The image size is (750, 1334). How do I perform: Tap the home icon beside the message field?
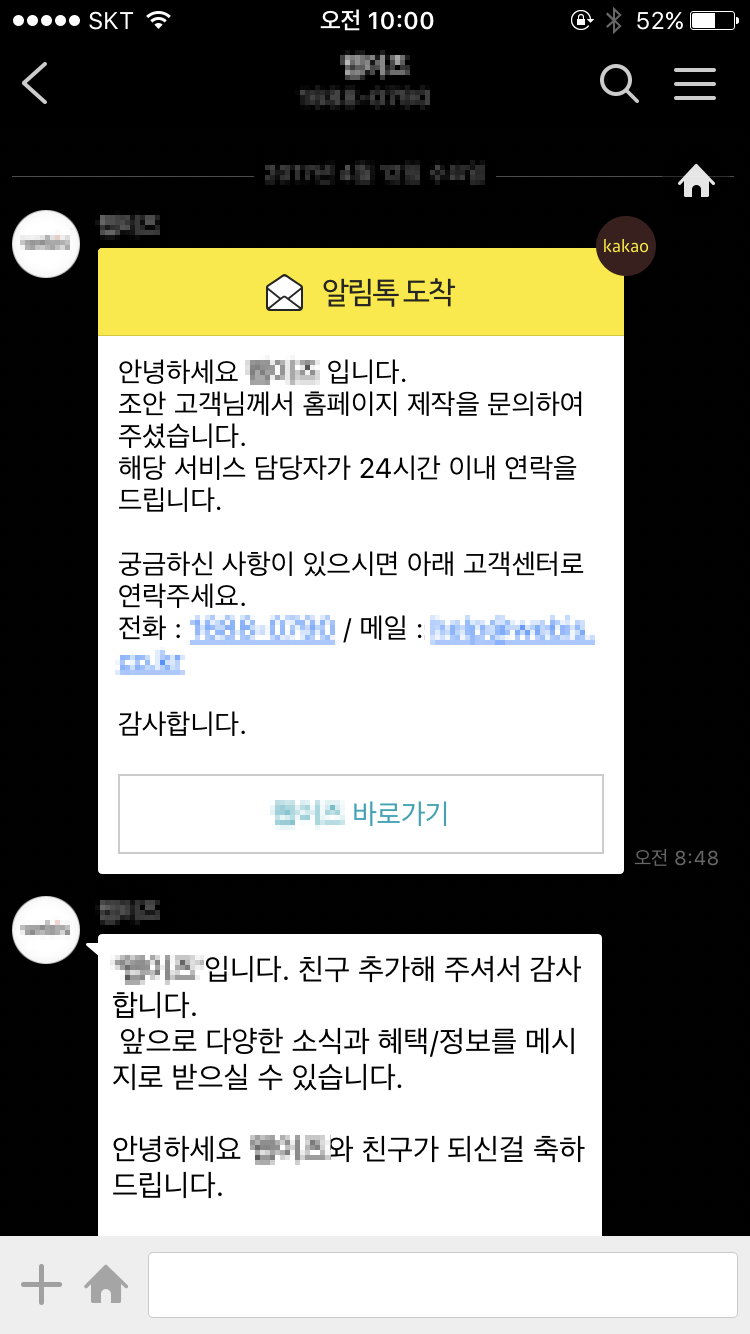(106, 1284)
